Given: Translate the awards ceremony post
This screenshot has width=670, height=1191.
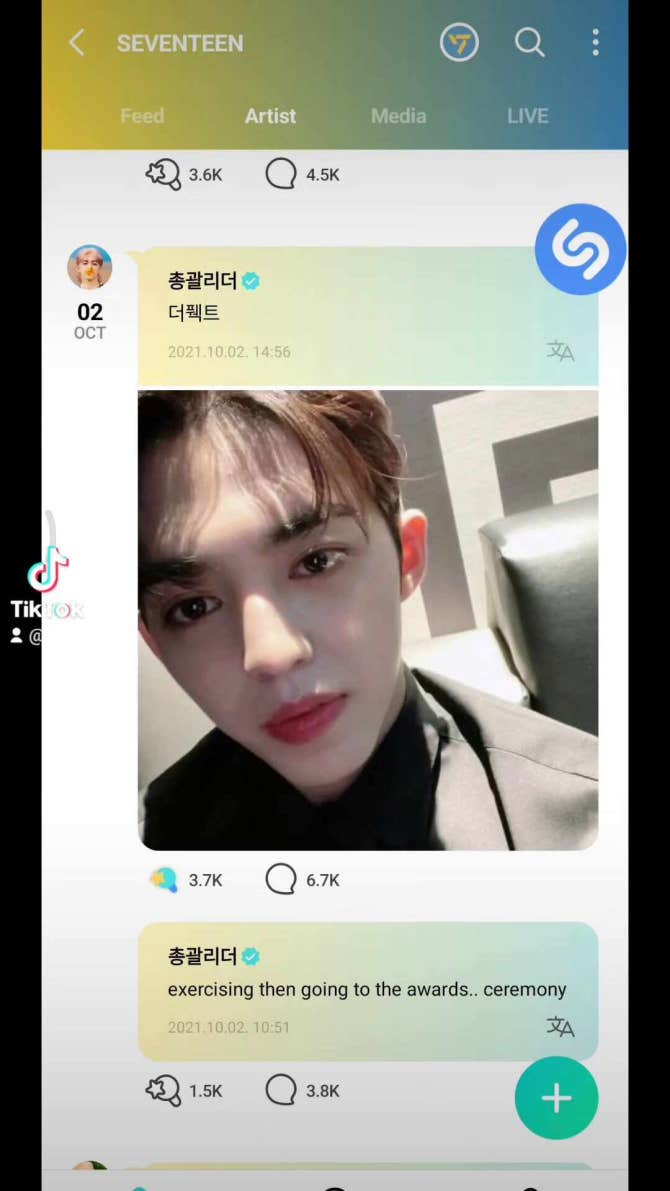Looking at the screenshot, I should [560, 1027].
